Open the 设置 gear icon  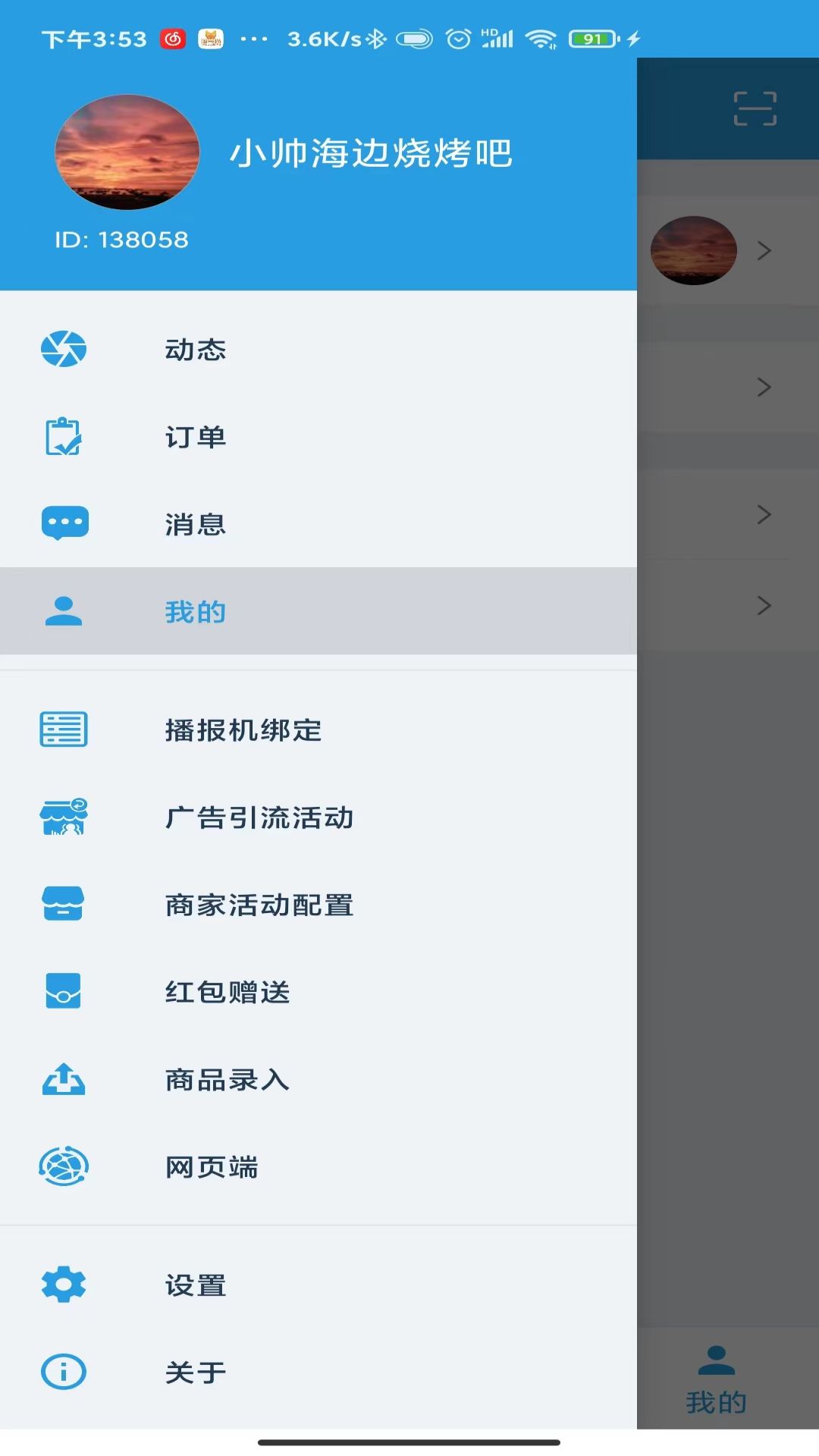tap(64, 1285)
